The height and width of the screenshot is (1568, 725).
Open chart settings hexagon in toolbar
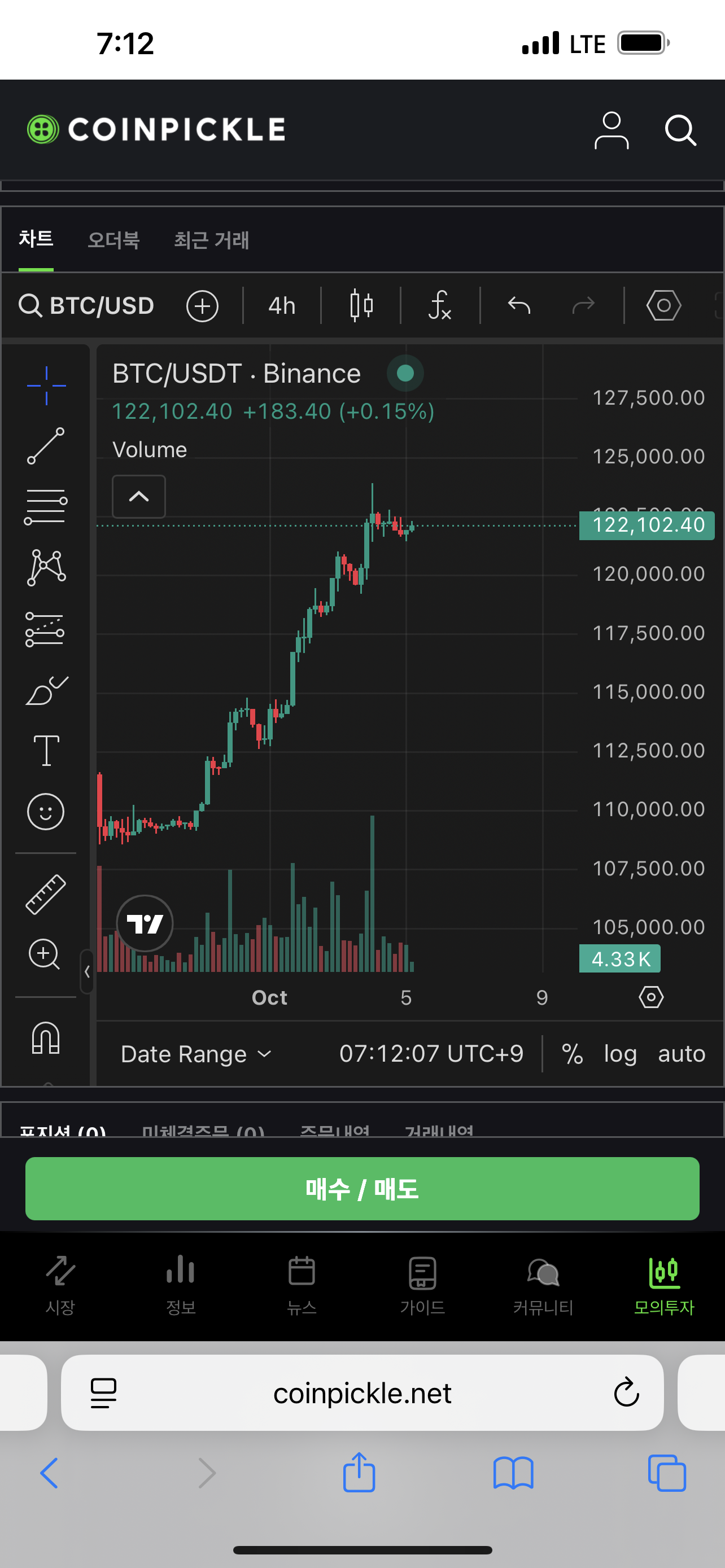tap(663, 305)
